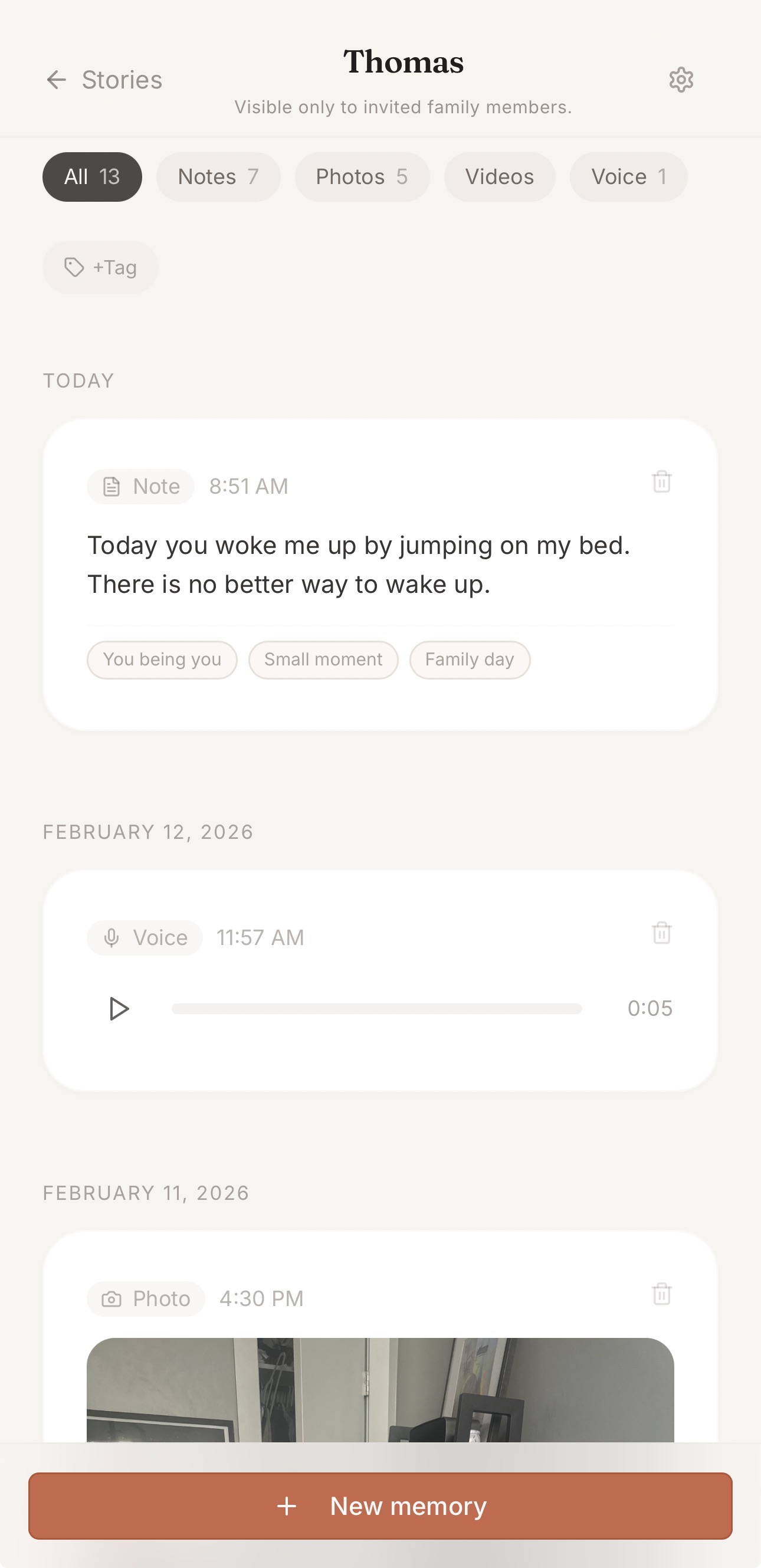Play the 11:57 AM voice recording
The image size is (761, 1568).
119,1009
